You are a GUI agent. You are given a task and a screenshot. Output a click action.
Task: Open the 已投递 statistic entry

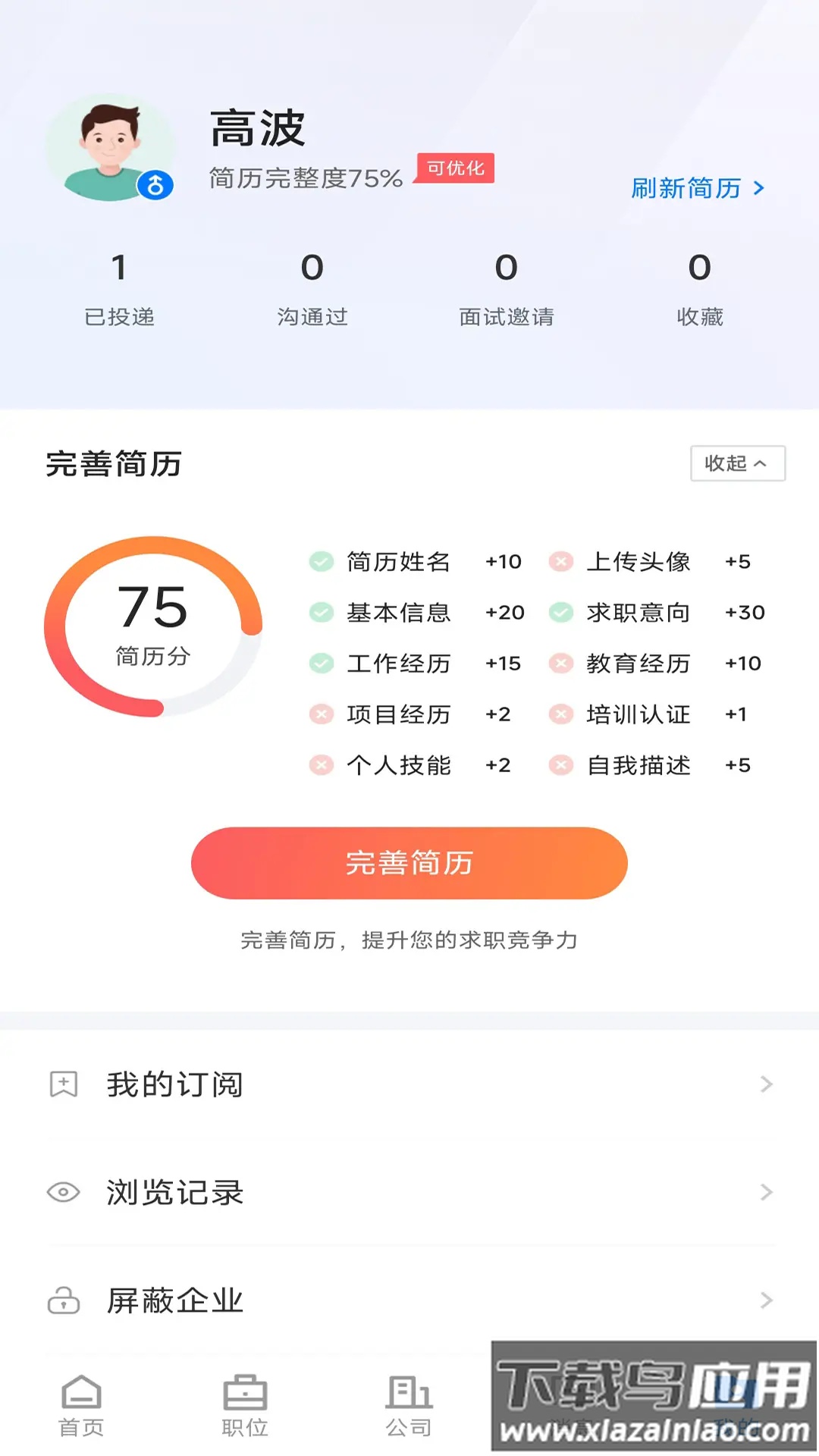pyautogui.click(x=119, y=288)
